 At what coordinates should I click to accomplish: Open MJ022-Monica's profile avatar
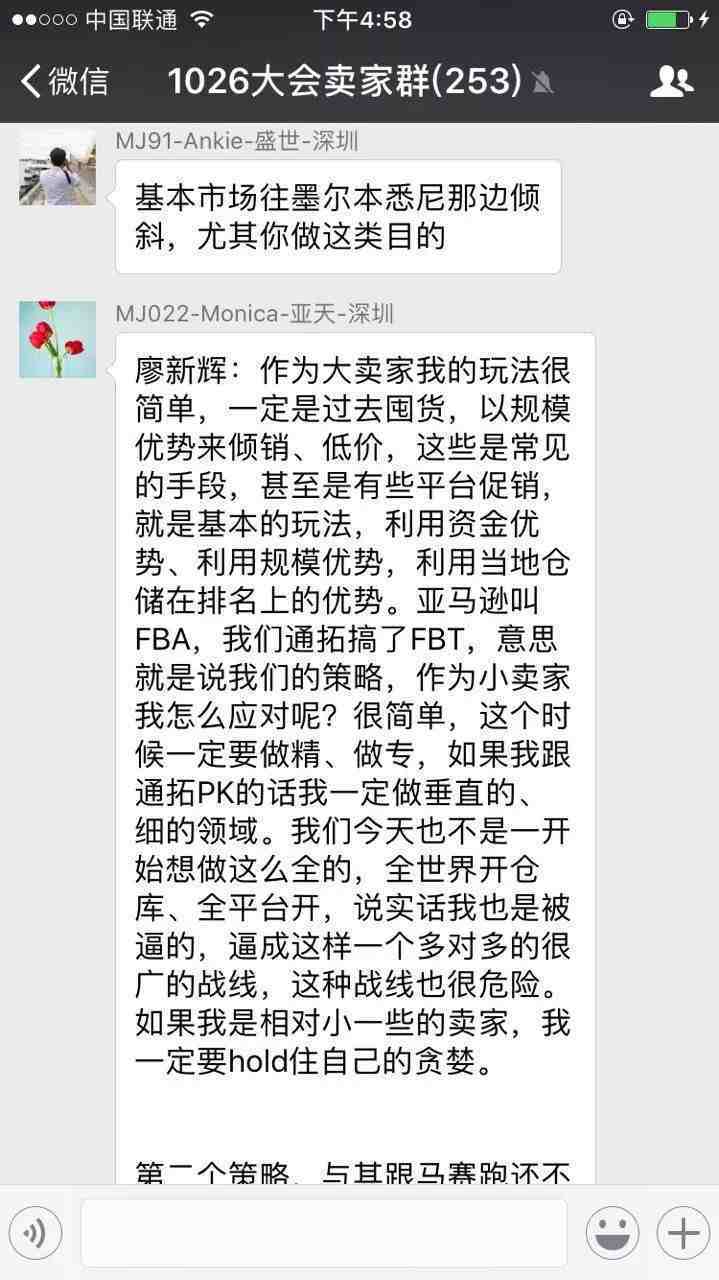(x=57, y=339)
